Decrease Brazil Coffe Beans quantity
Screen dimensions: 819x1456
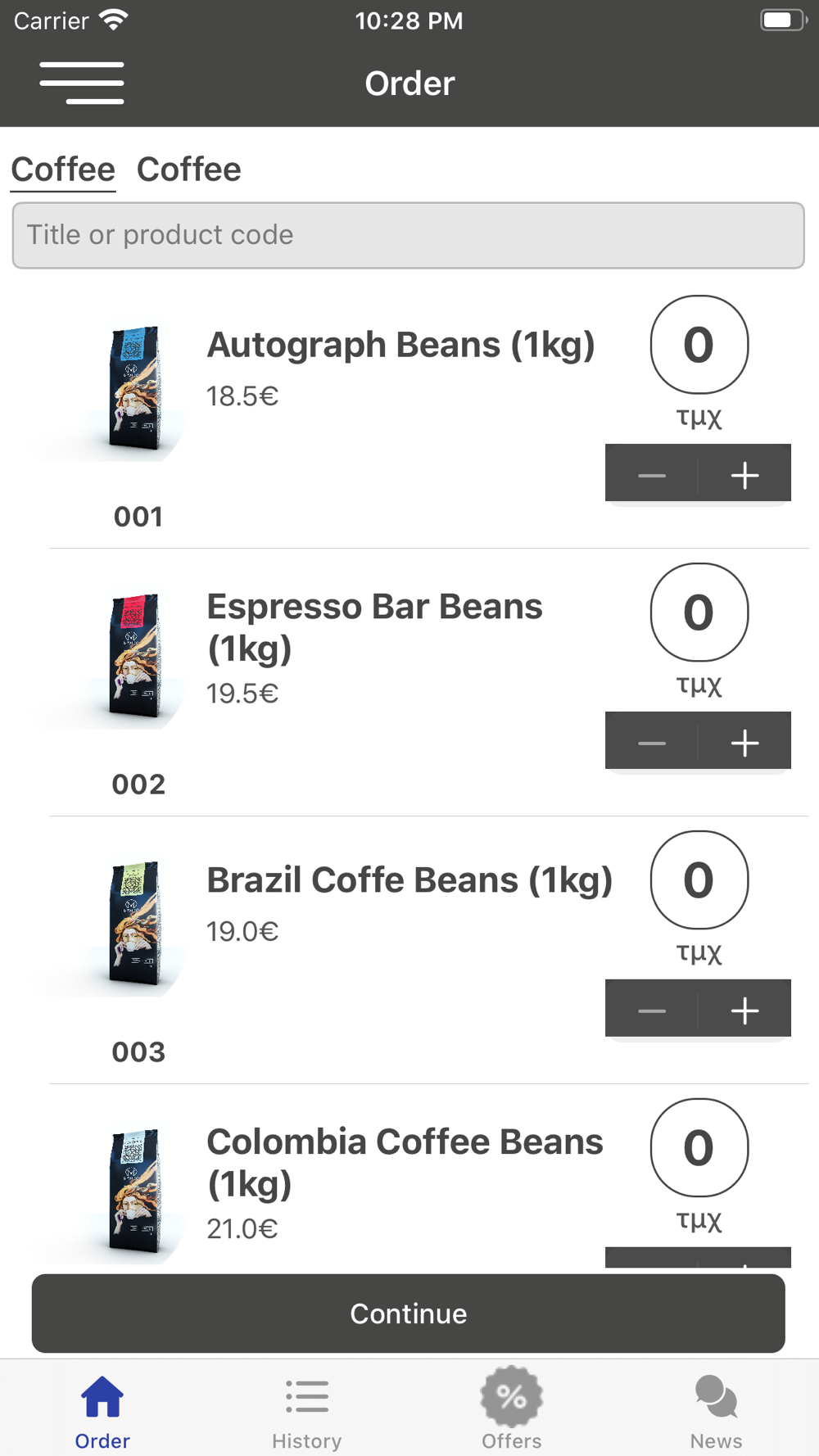[x=652, y=1010]
